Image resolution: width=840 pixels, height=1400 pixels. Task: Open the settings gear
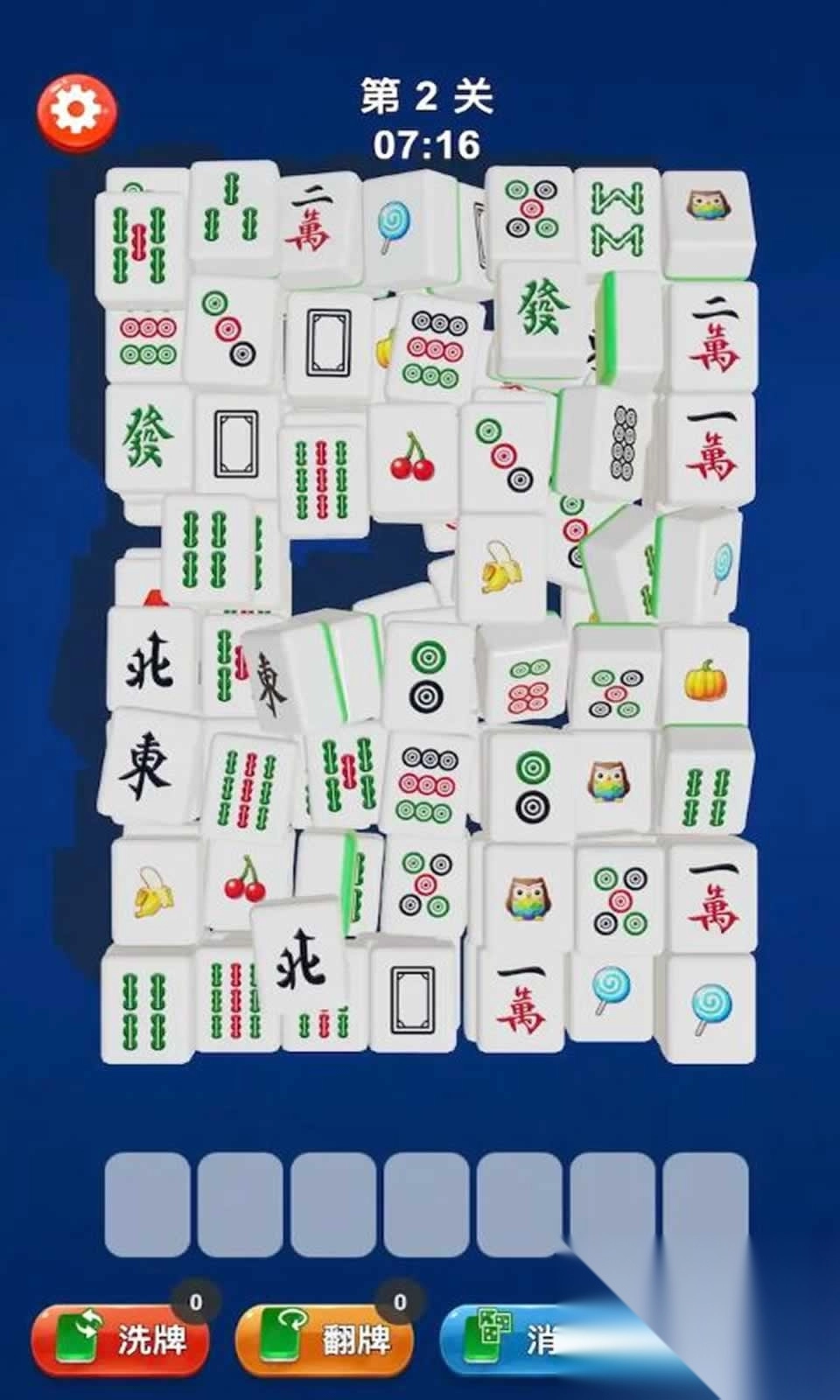[x=76, y=112]
